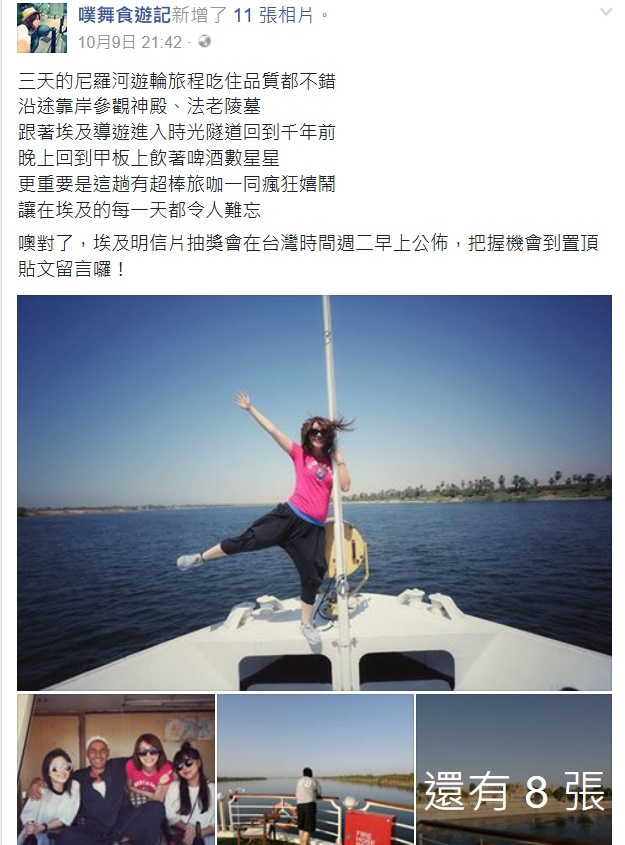Open the photo of man at ship railing

point(315,770)
